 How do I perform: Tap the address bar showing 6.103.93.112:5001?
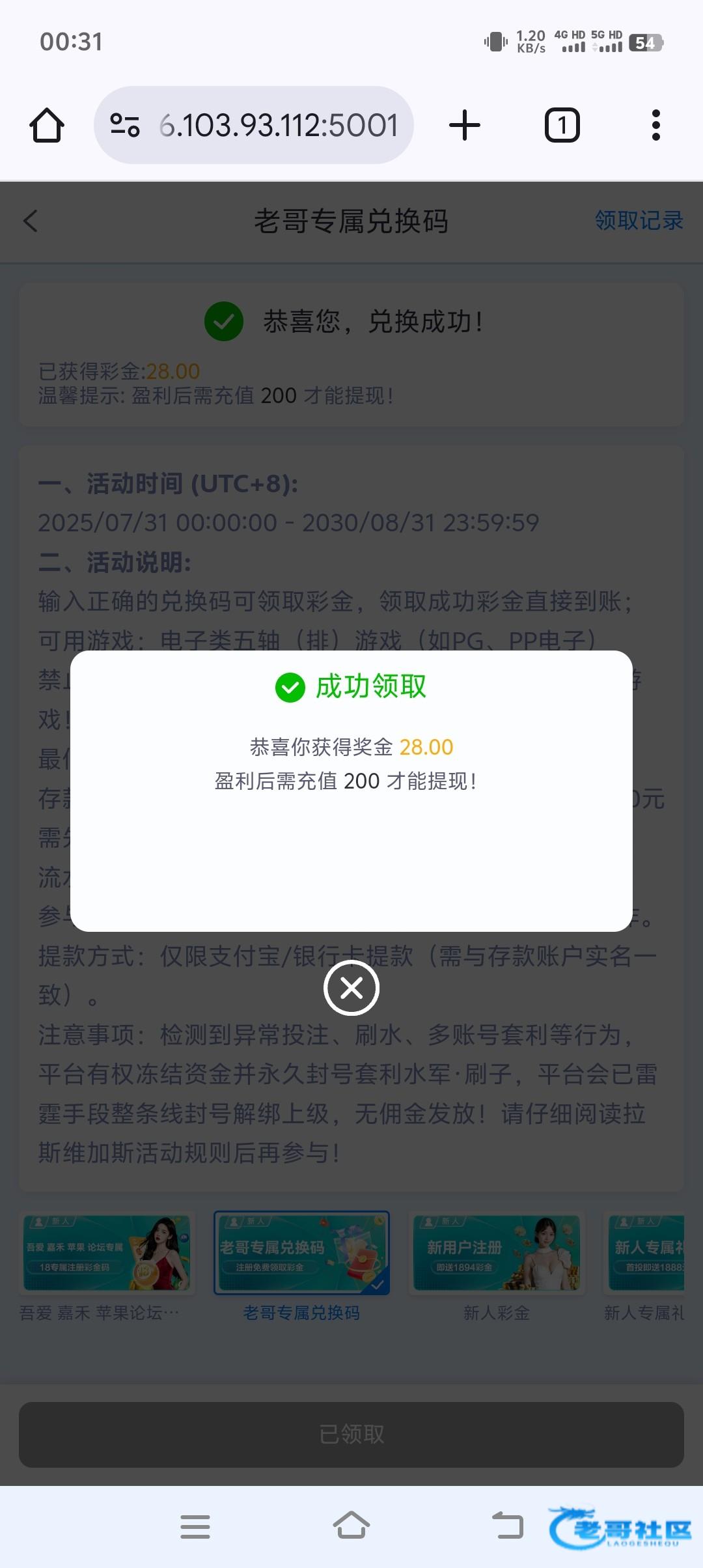coord(278,125)
